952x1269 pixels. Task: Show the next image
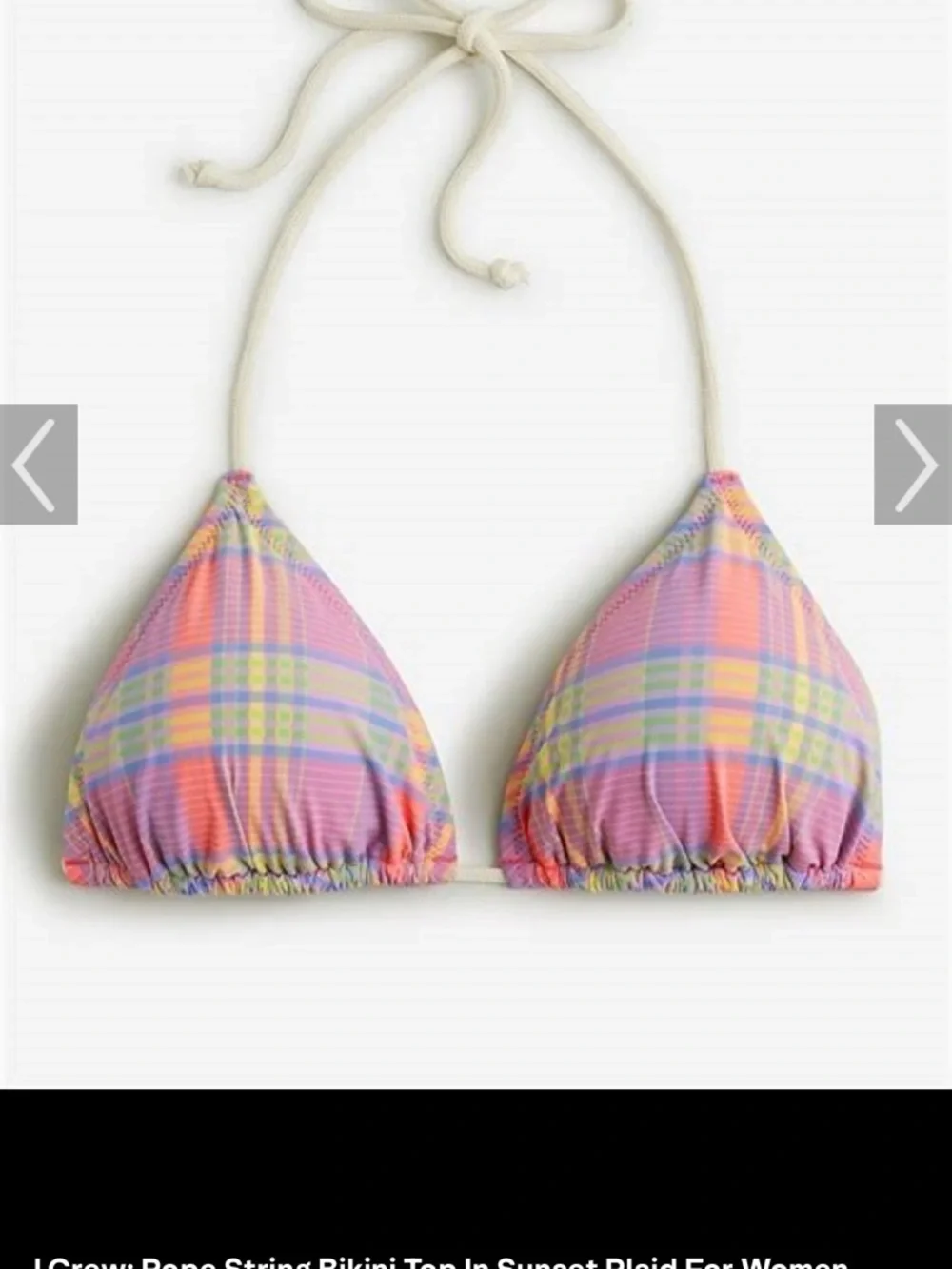[912, 465]
